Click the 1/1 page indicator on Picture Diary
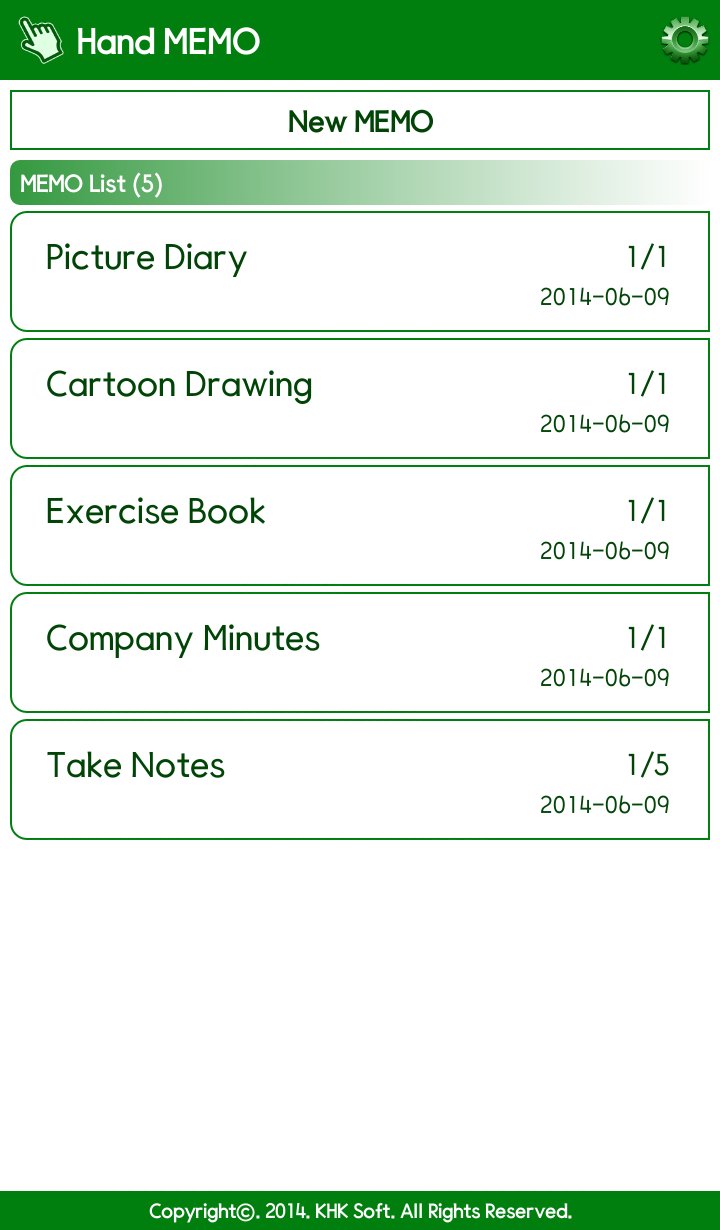This screenshot has width=720, height=1230. pos(648,257)
